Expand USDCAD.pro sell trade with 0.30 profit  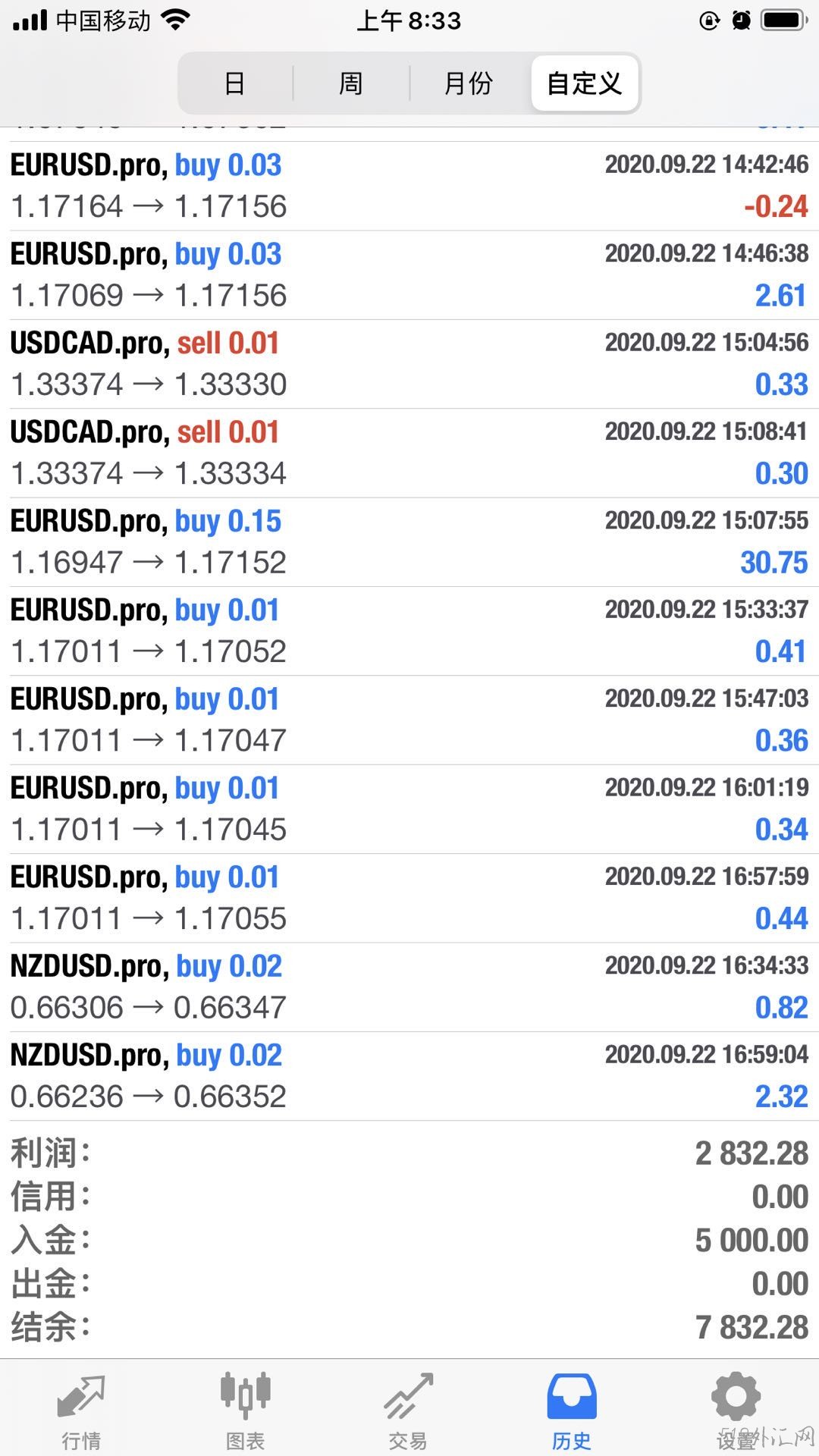coord(409,453)
